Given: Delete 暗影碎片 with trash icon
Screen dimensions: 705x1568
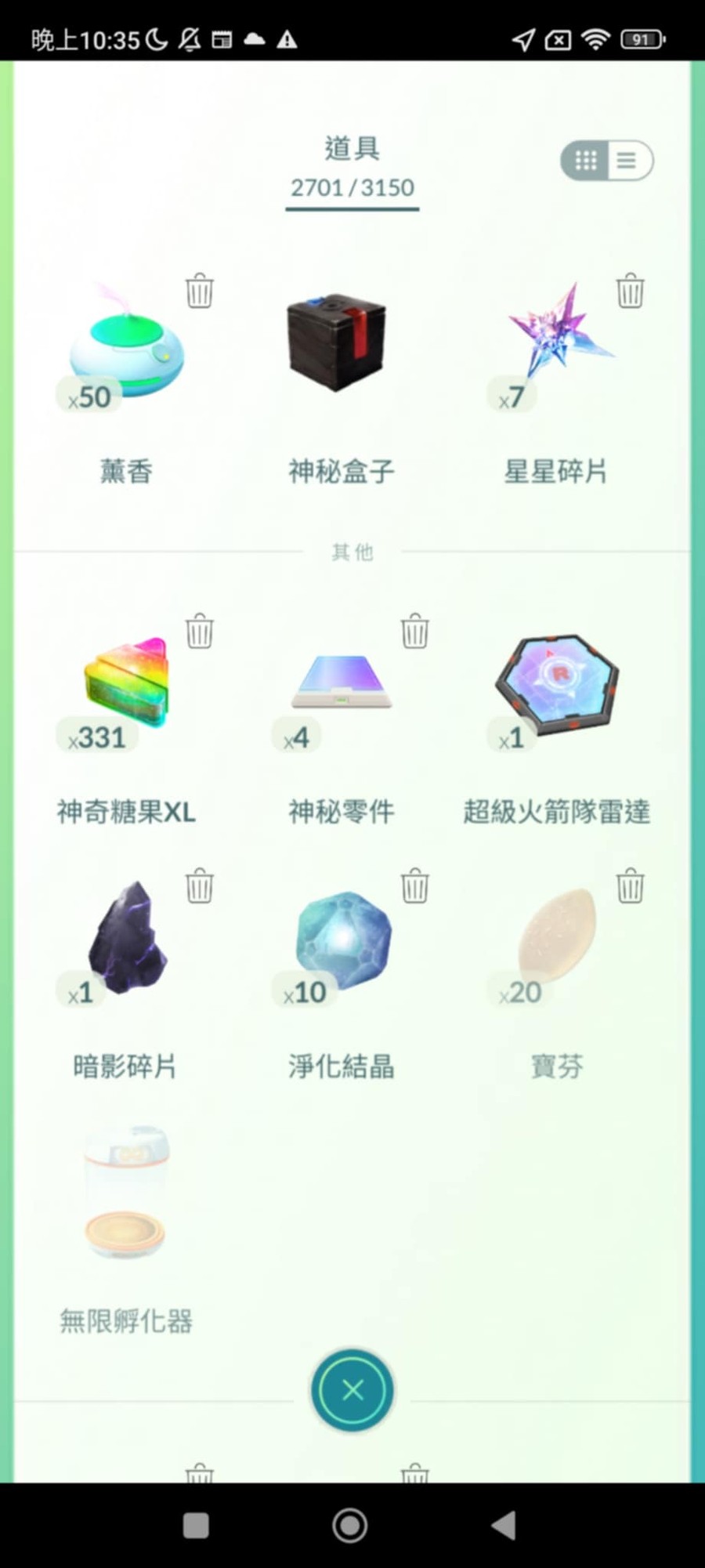Looking at the screenshot, I should click(x=200, y=886).
